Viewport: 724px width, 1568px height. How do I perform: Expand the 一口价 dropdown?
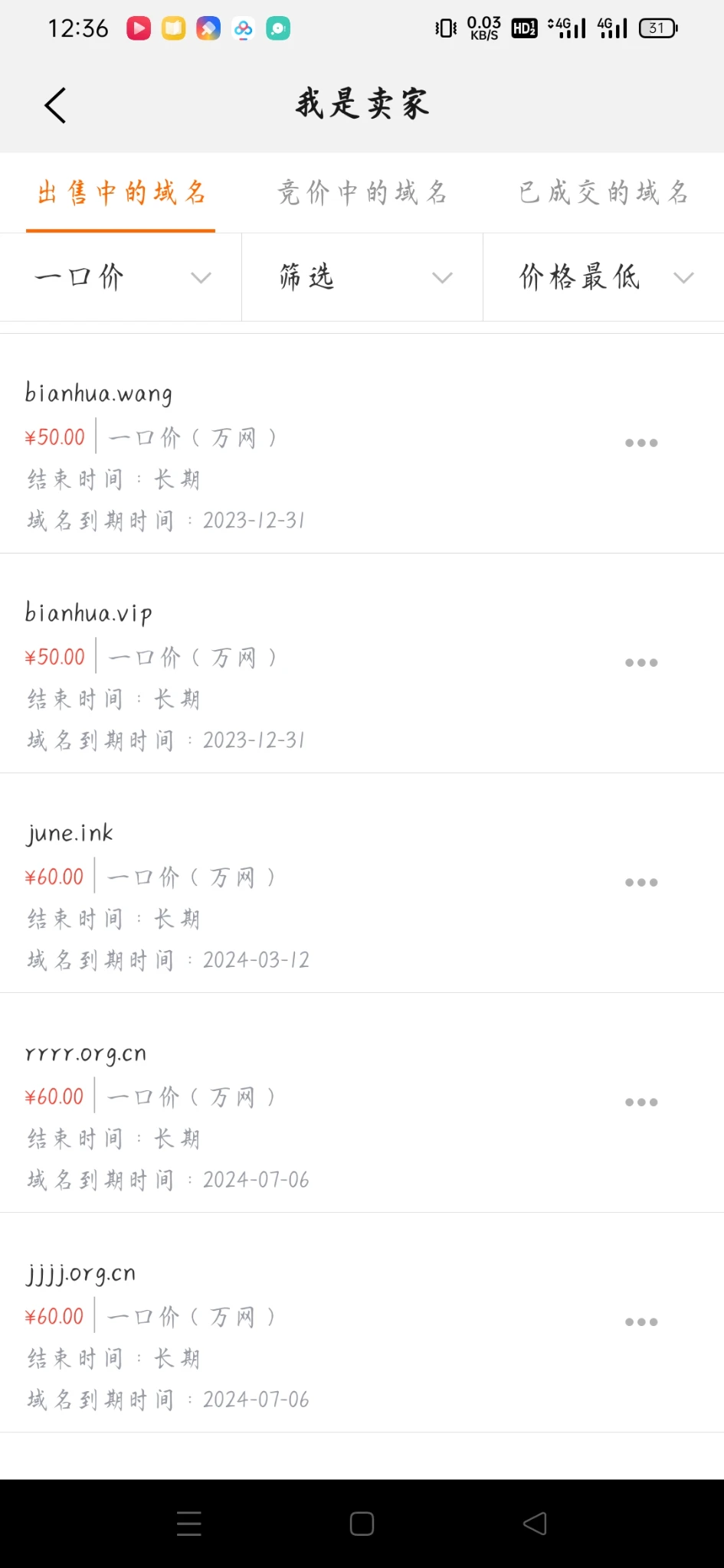coord(121,277)
